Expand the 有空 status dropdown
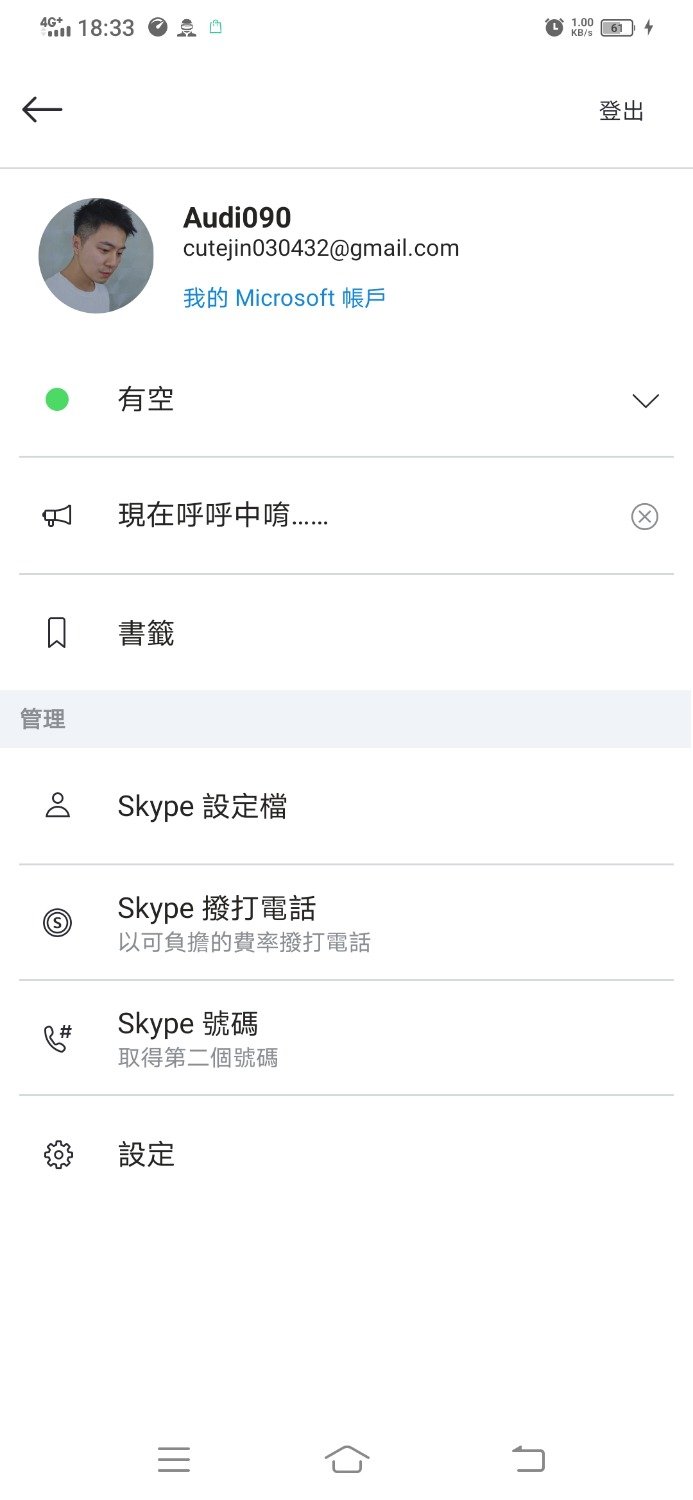This screenshot has height=1500, width=693. (x=346, y=400)
